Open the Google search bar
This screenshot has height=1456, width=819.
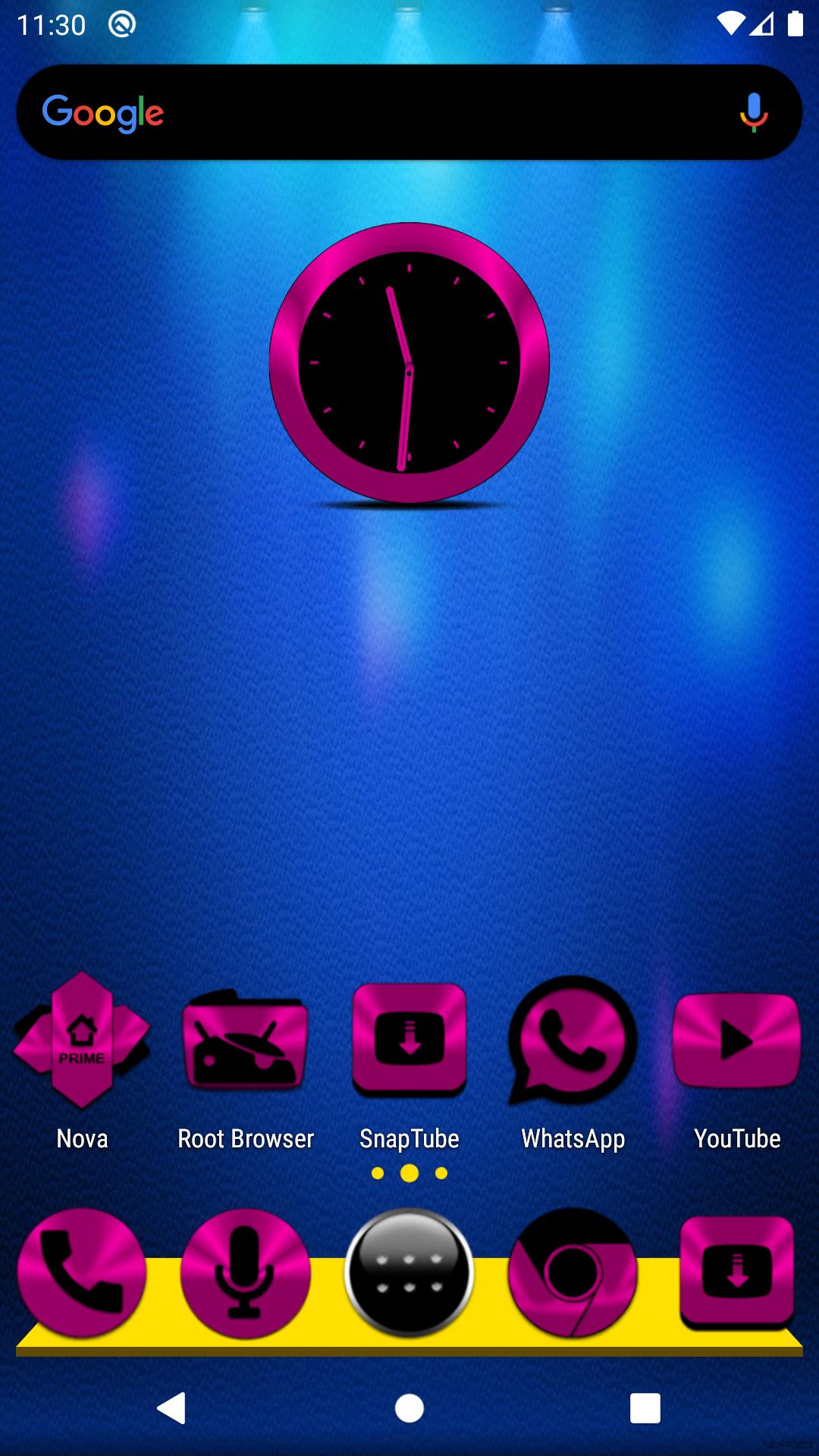[x=409, y=112]
